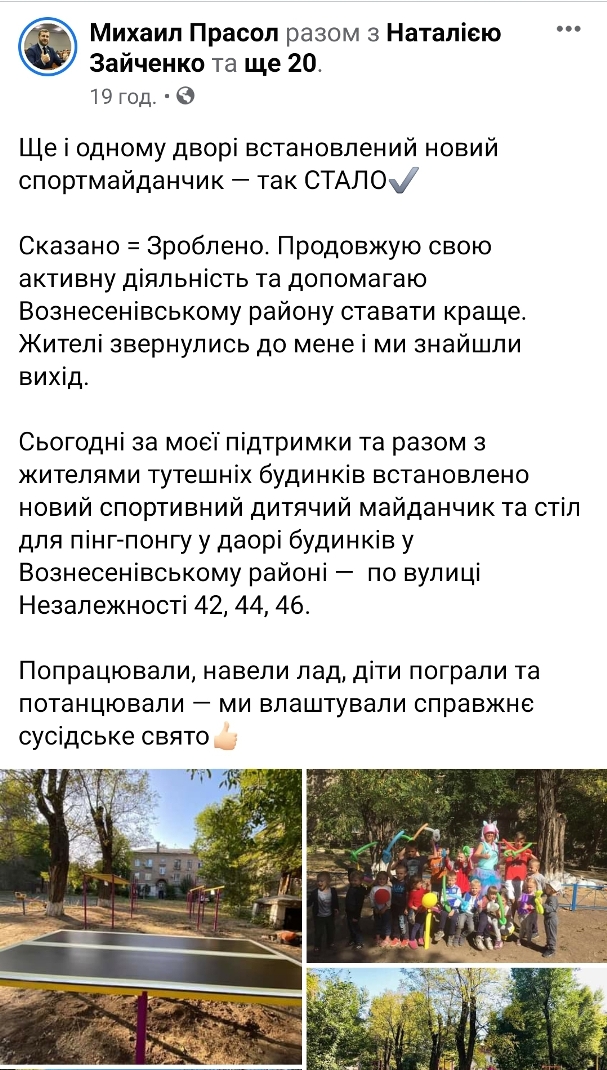Open Михаил Прасол's profile picture
The width and height of the screenshot is (607, 1070).
point(47,46)
